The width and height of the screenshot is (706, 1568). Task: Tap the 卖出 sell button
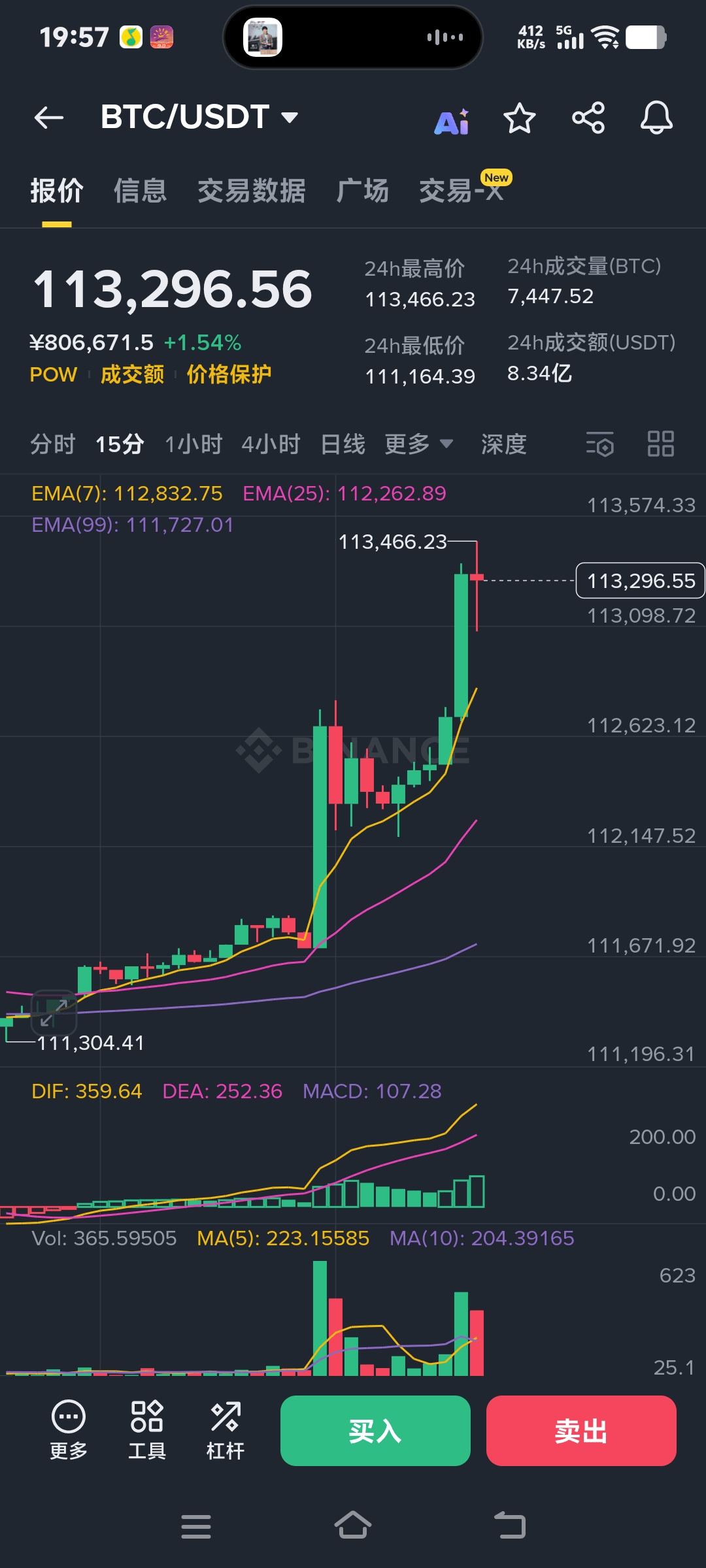click(x=581, y=1430)
